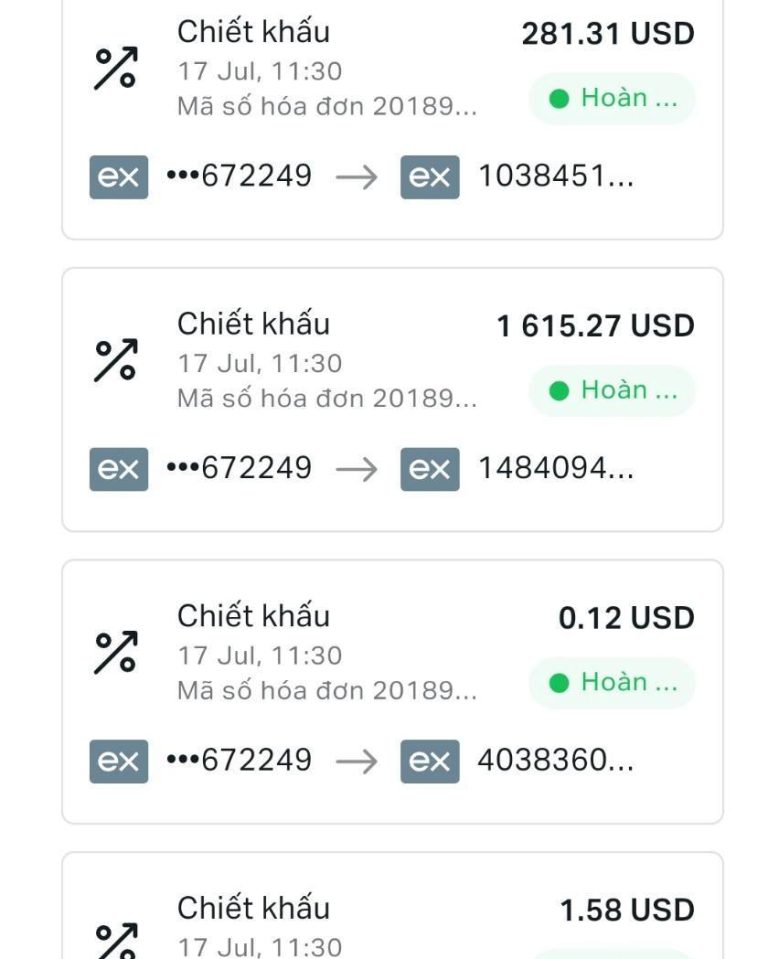Screen dimensions: 768x959
Task: Click the 'Hoàn ...' status on the 0.12 USD transaction
Action: pyautogui.click(x=611, y=682)
